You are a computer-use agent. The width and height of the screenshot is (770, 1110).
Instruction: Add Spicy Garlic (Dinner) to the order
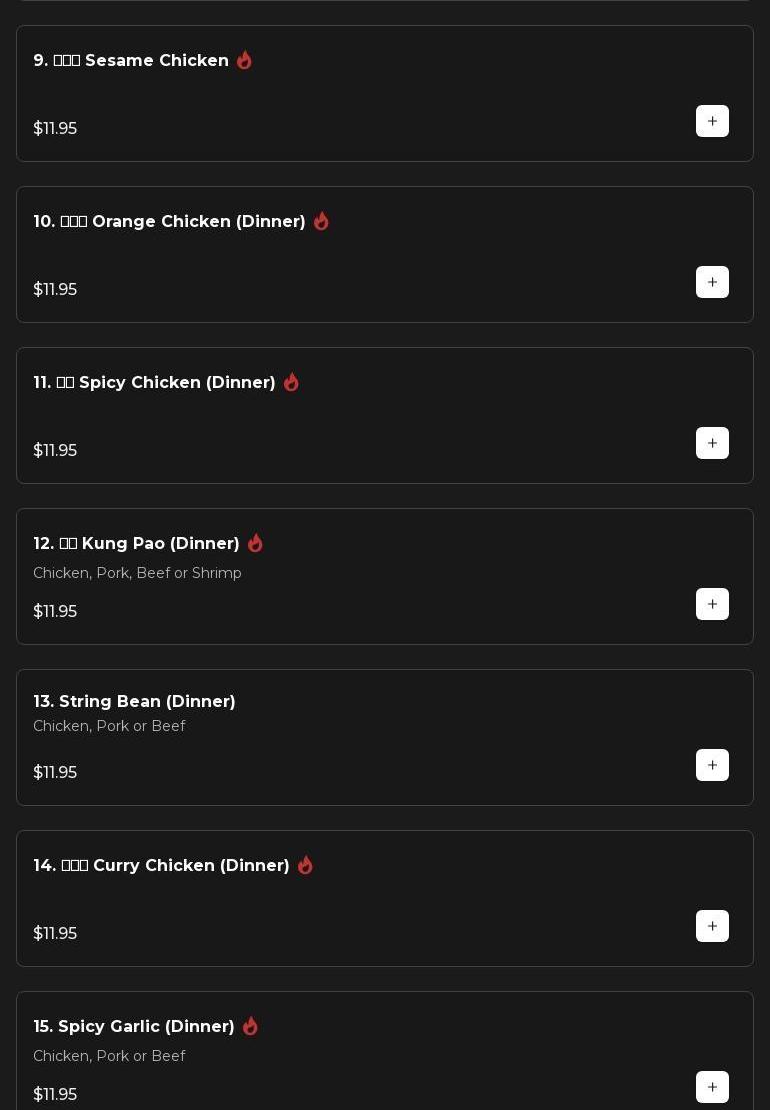click(x=712, y=1087)
